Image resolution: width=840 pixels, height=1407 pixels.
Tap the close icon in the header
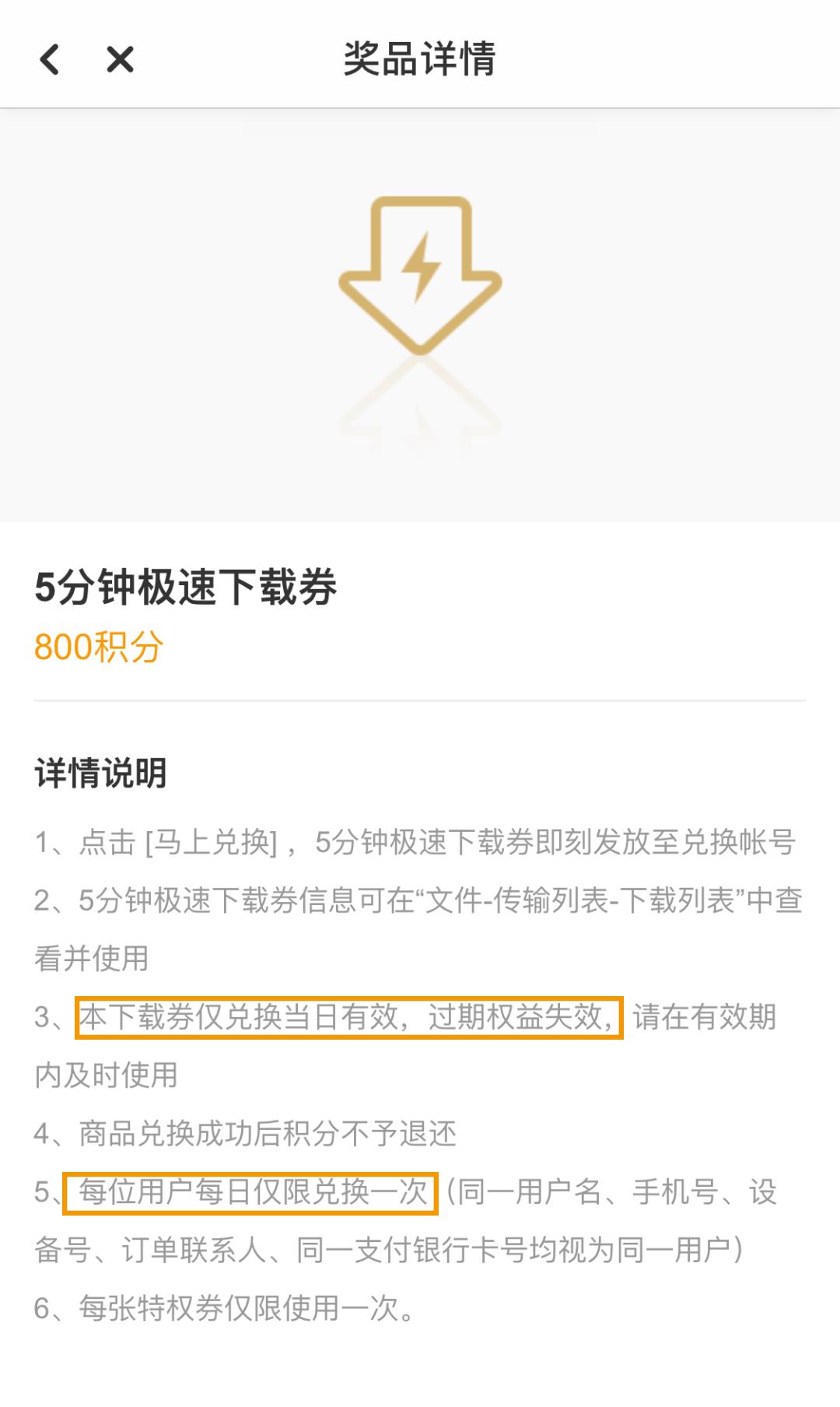[118, 59]
